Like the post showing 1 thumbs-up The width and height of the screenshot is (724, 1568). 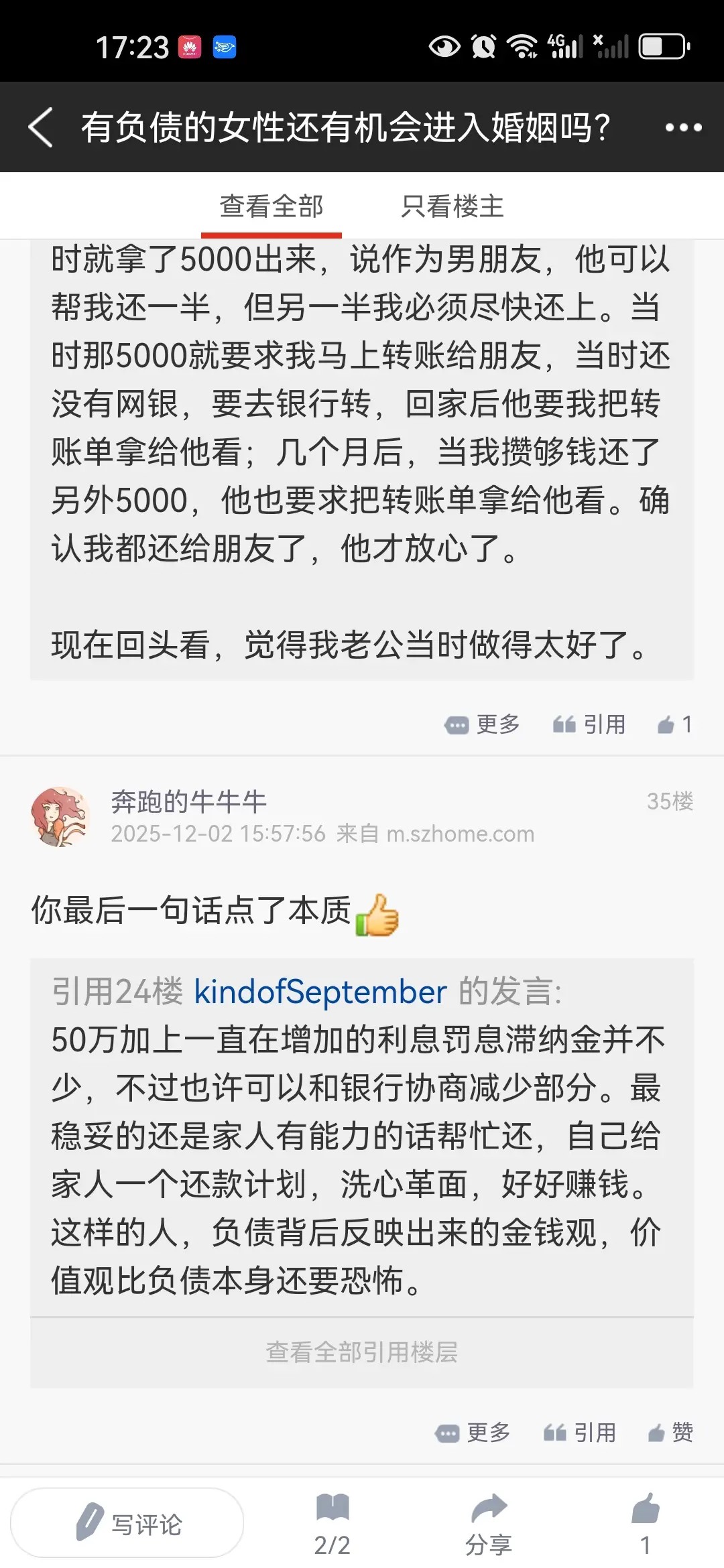(x=675, y=724)
